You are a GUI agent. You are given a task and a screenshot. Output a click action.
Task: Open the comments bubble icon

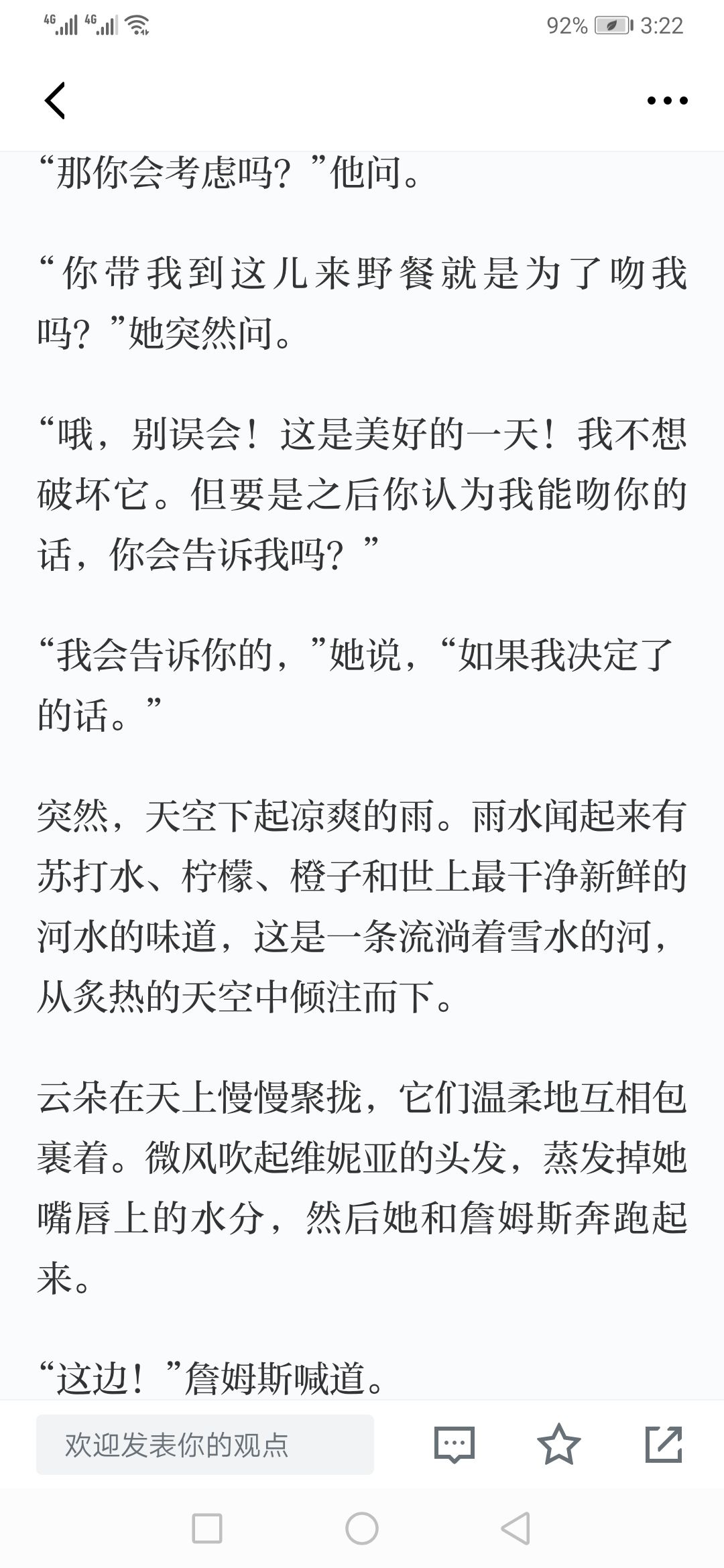(x=455, y=1445)
